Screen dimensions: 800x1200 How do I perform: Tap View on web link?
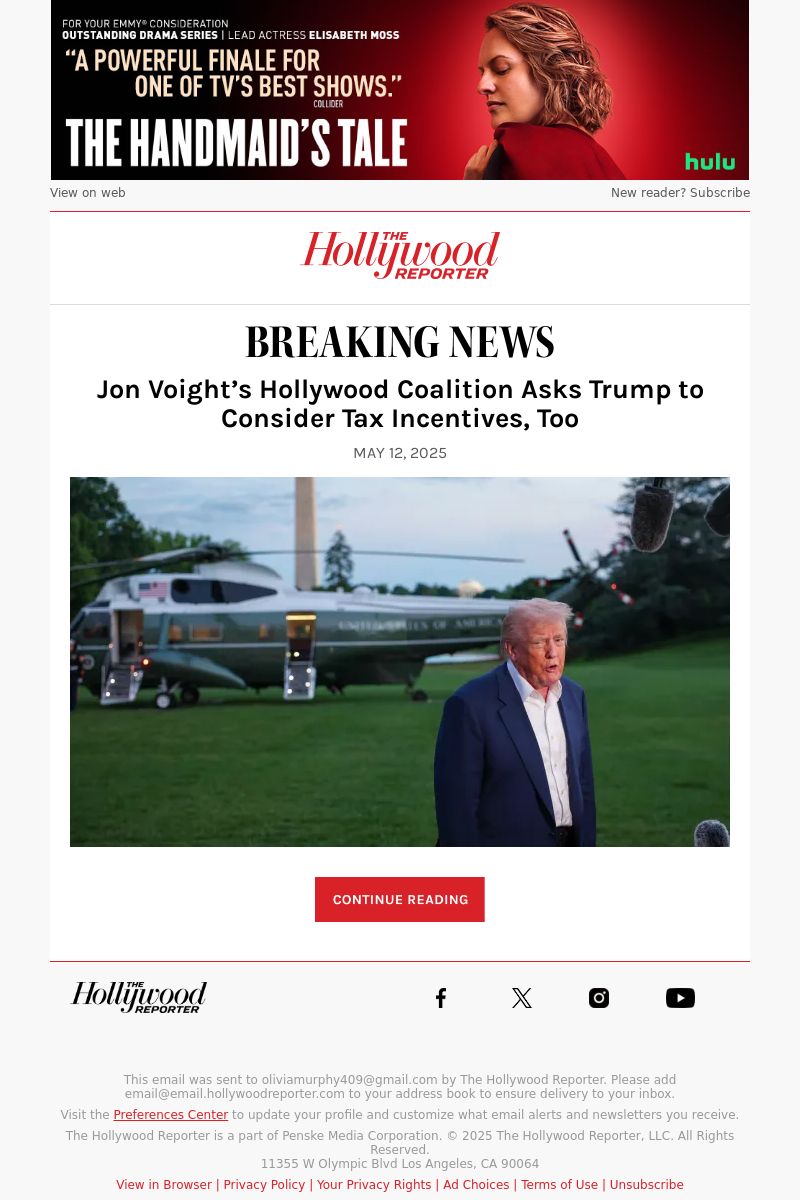click(88, 193)
